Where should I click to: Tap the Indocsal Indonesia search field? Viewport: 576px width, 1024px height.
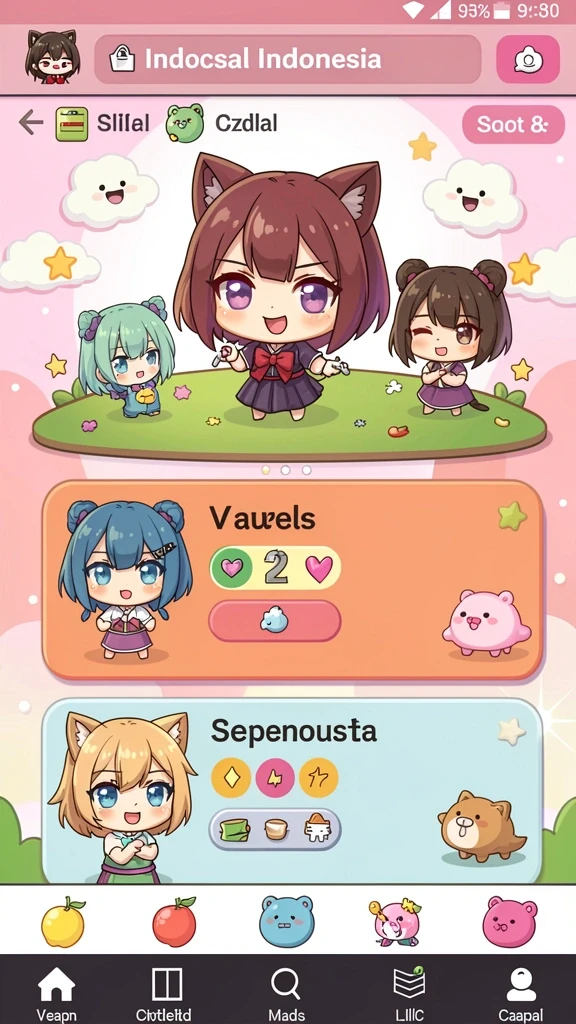point(288,59)
